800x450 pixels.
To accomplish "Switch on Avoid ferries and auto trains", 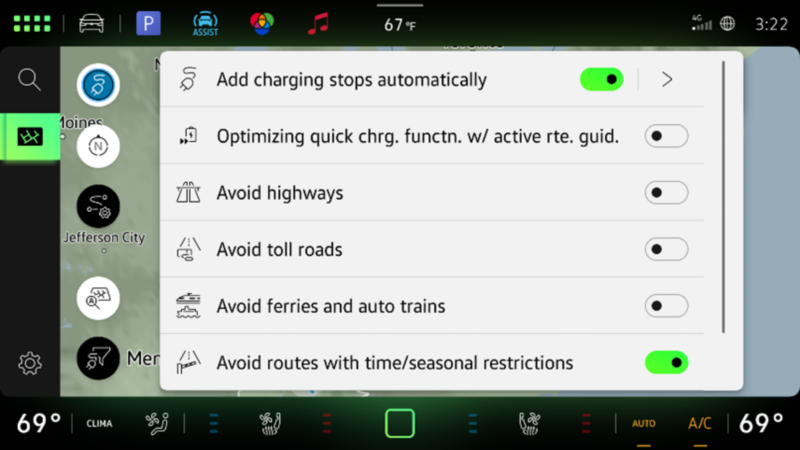I will point(666,306).
